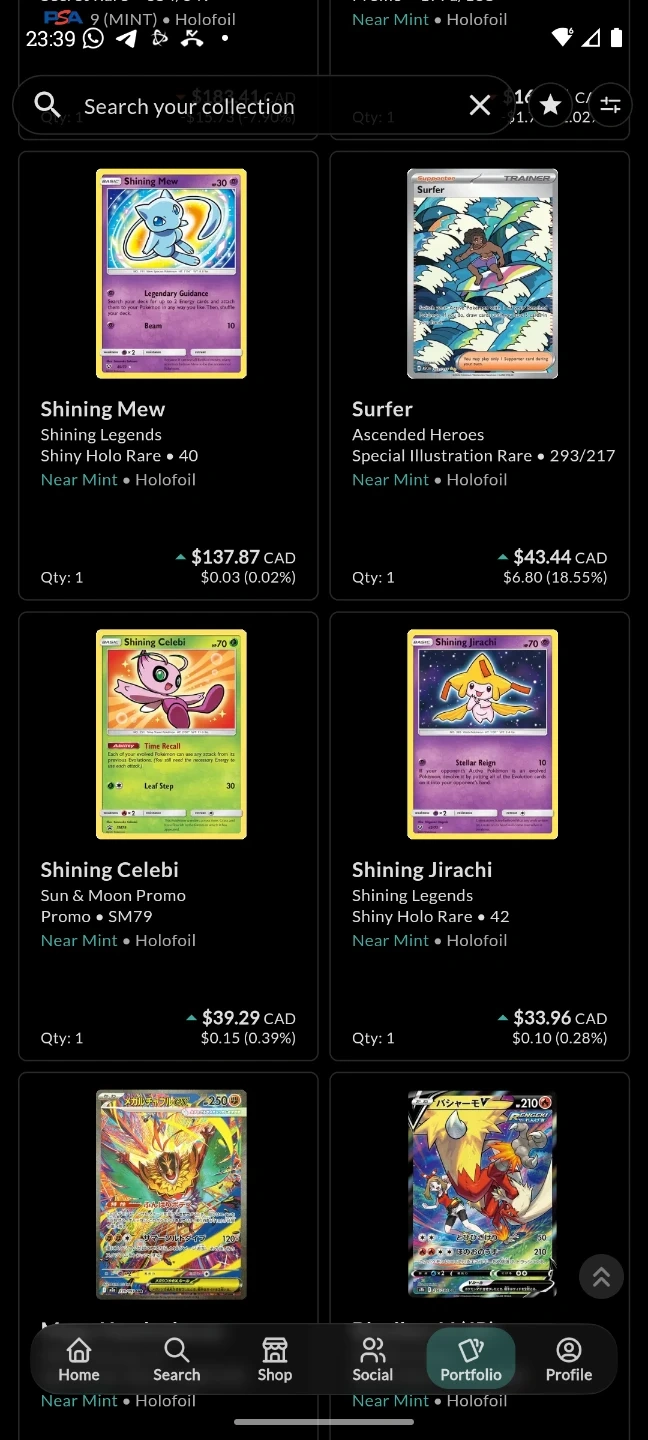Open the Profile tab

[x=569, y=1360]
